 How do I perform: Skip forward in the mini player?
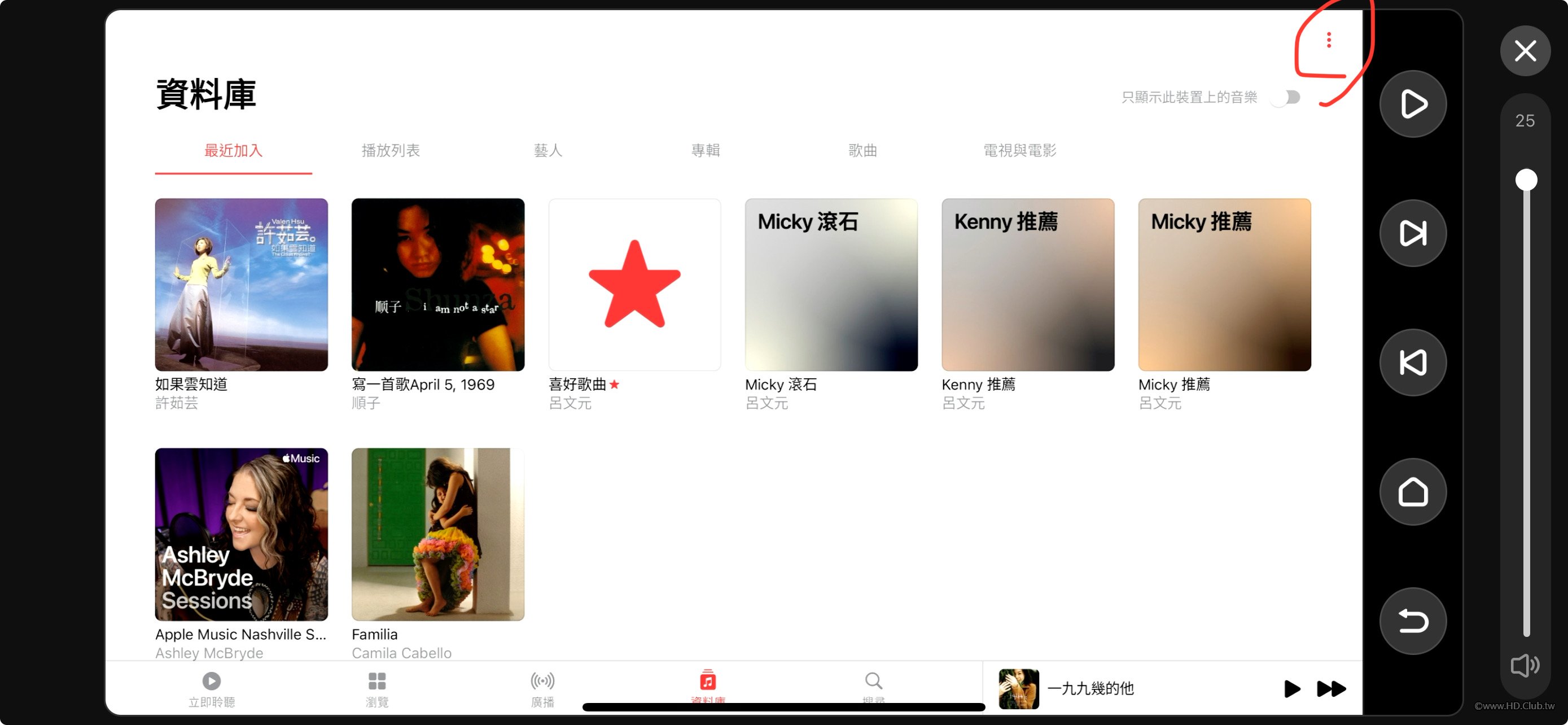click(x=1330, y=688)
